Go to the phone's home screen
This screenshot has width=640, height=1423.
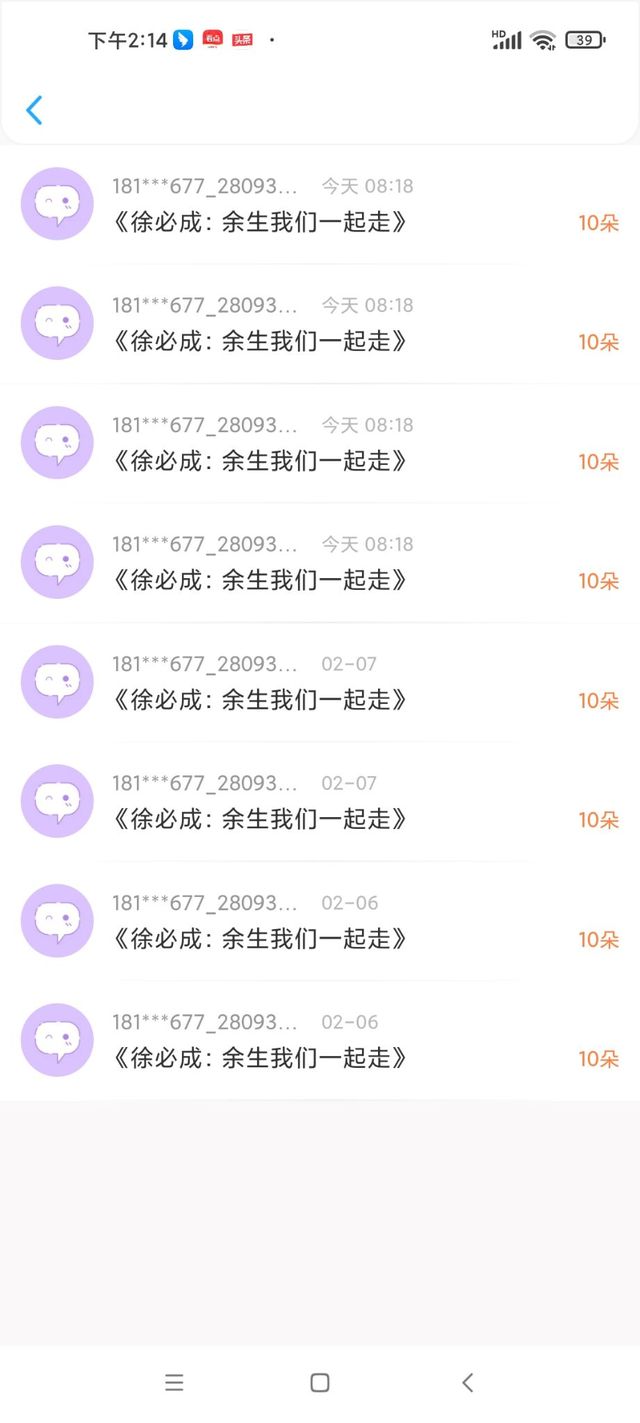(x=320, y=1383)
